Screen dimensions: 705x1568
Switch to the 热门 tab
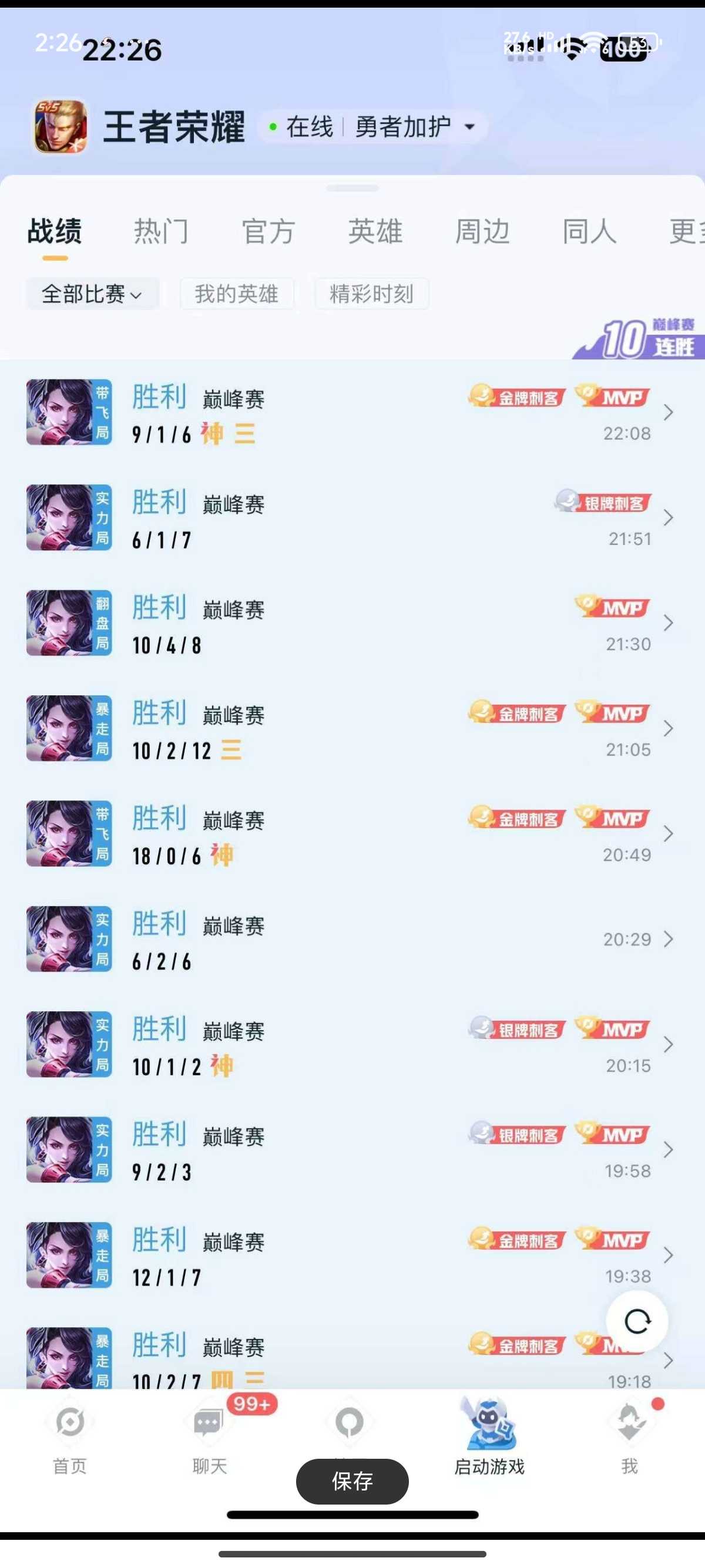point(161,232)
